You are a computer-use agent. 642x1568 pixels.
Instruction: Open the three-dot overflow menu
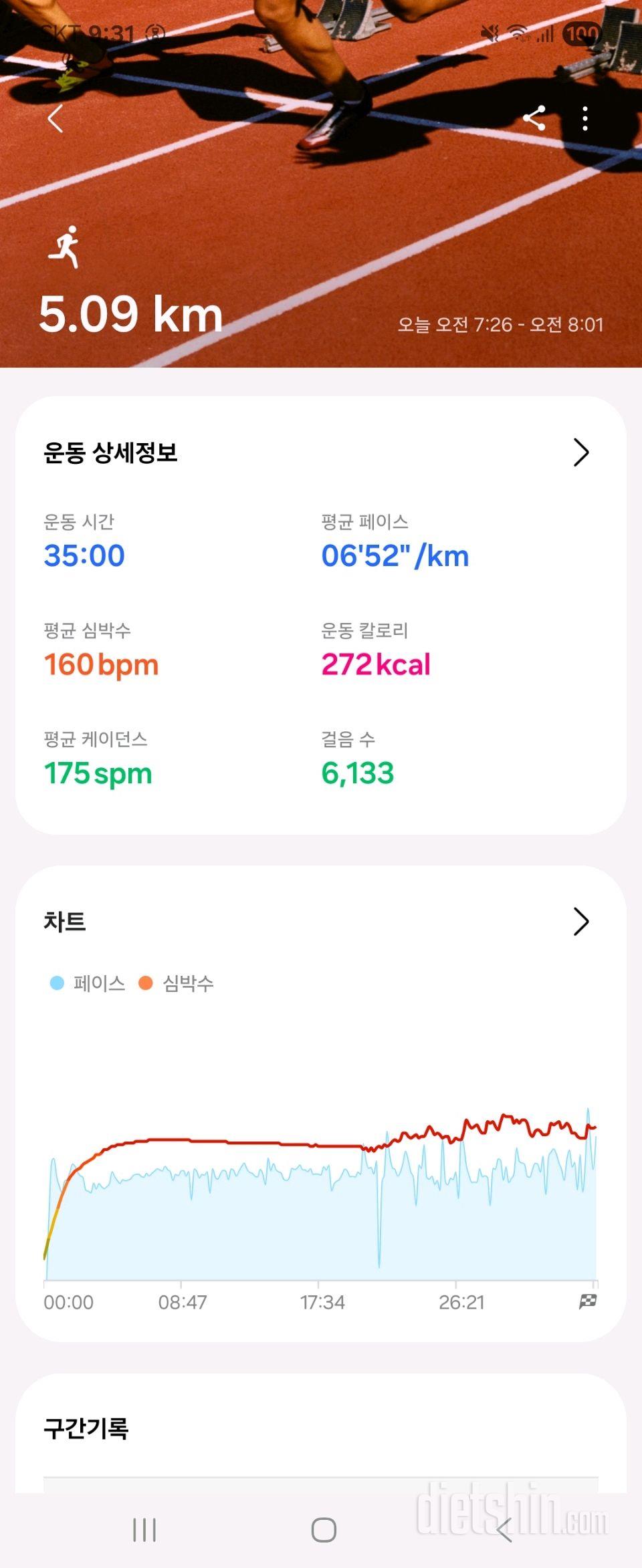tap(585, 119)
